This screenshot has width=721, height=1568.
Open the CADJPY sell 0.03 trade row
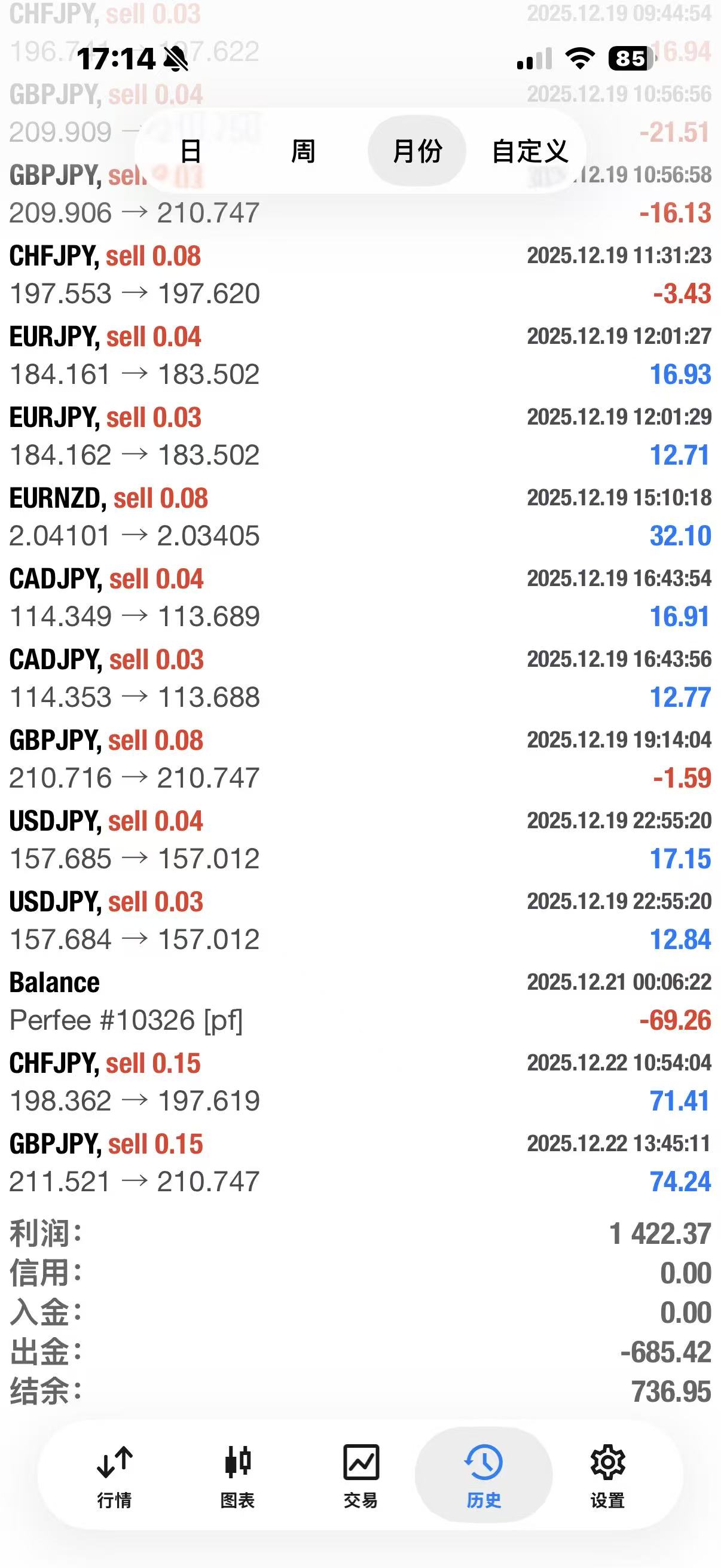tap(360, 678)
